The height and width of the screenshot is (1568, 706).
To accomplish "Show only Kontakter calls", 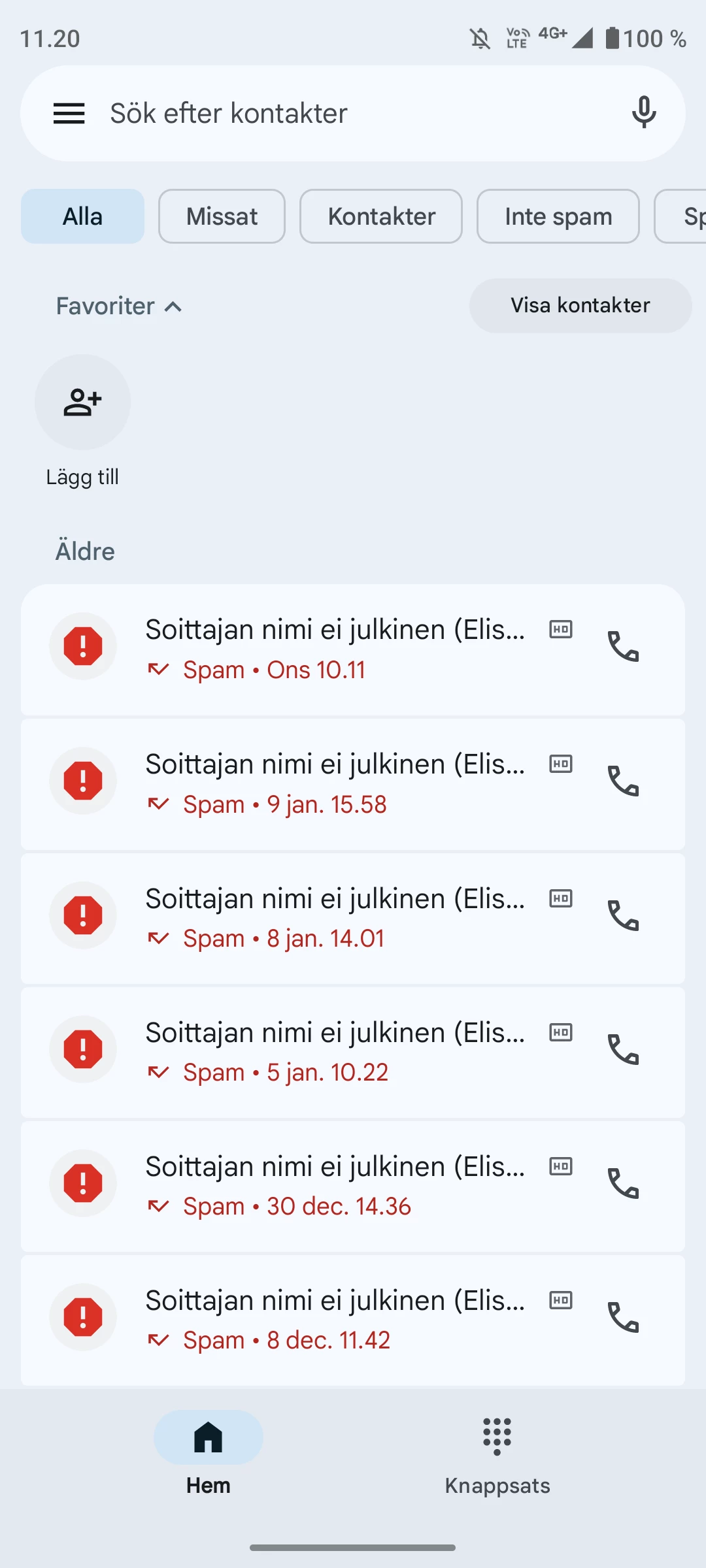I will coord(381,216).
